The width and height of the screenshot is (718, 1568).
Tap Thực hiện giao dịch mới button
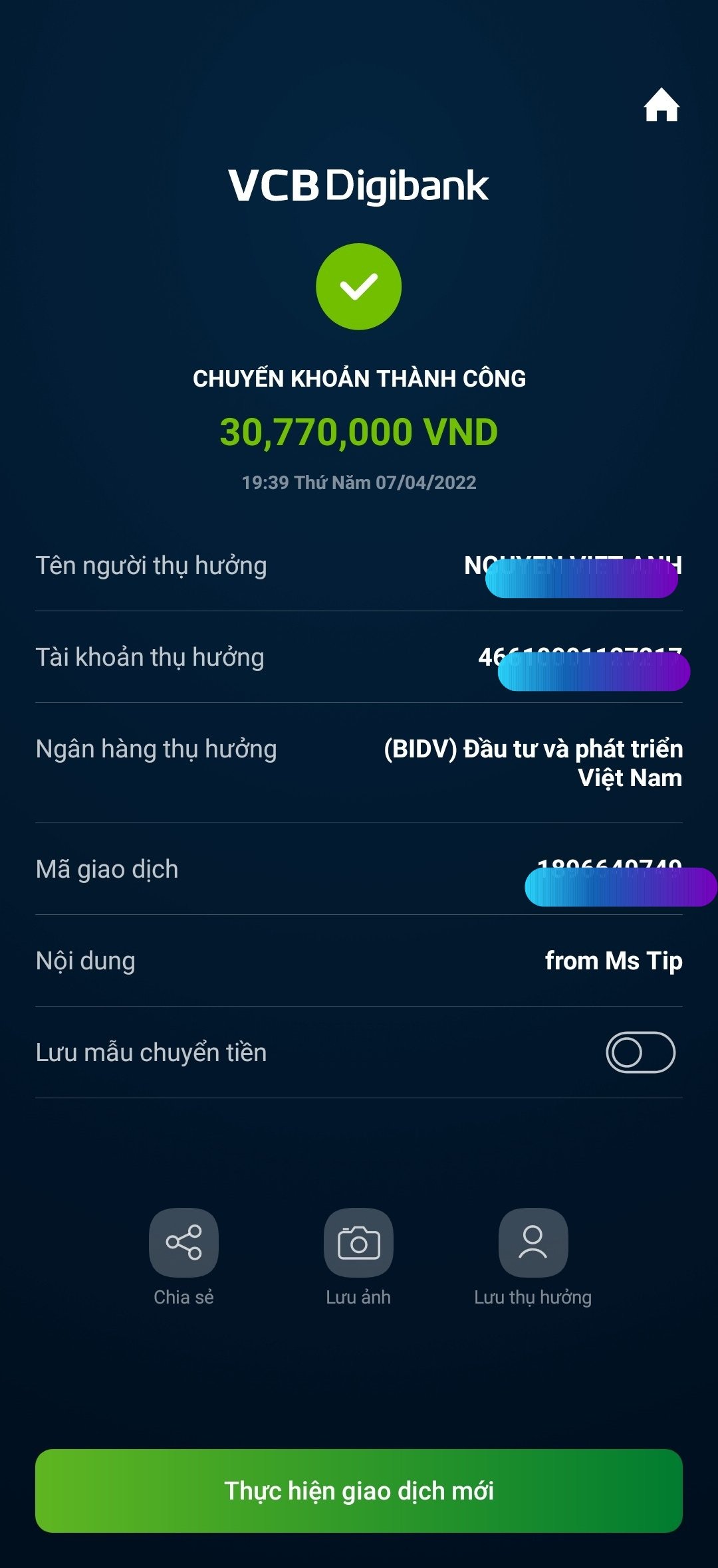pyautogui.click(x=359, y=1491)
